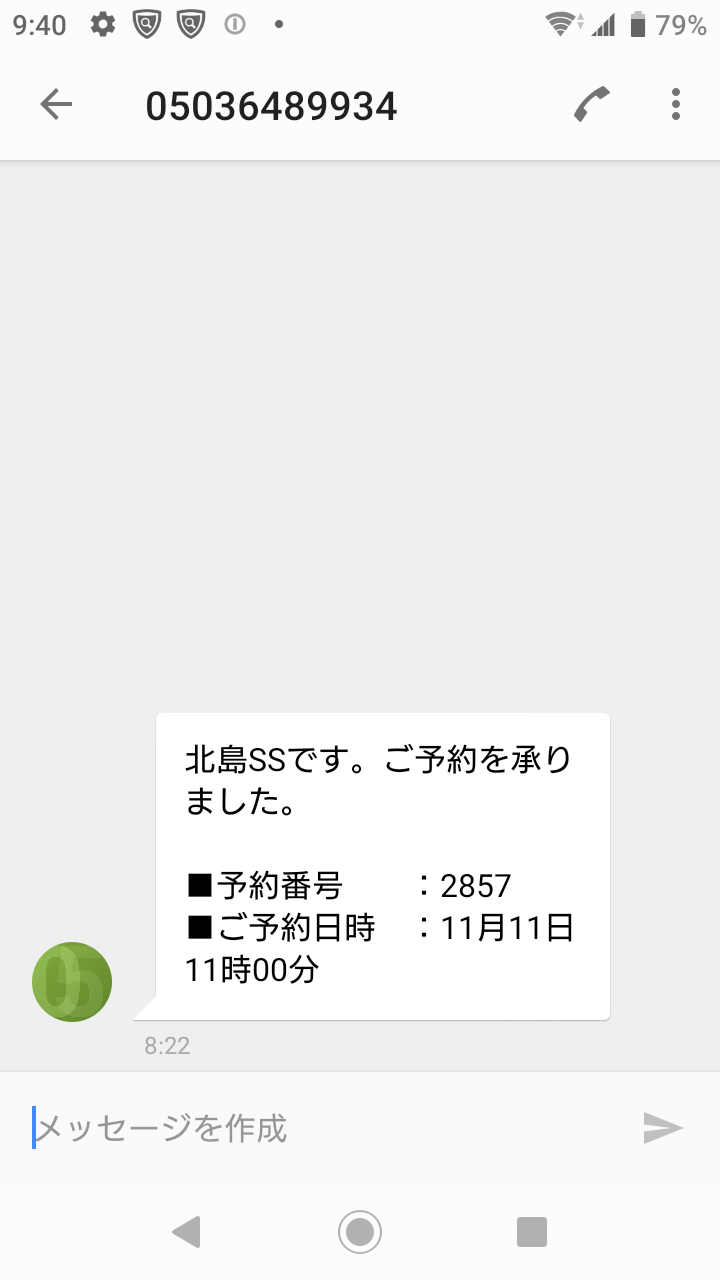This screenshot has width=720, height=1280.
Task: Tap the system home button
Action: point(360,1231)
